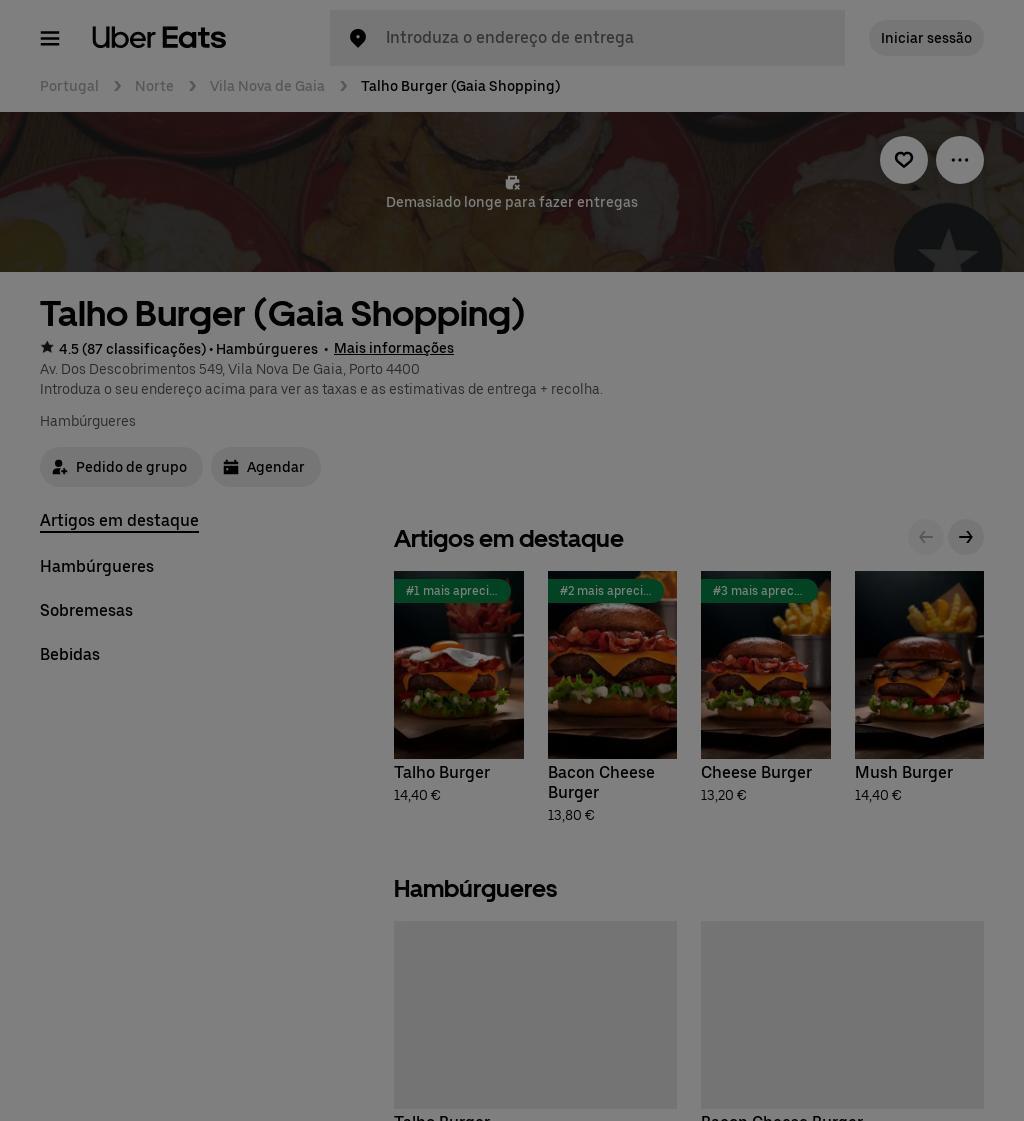Open the three-dot more options menu
This screenshot has height=1121, width=1024.
960,160
